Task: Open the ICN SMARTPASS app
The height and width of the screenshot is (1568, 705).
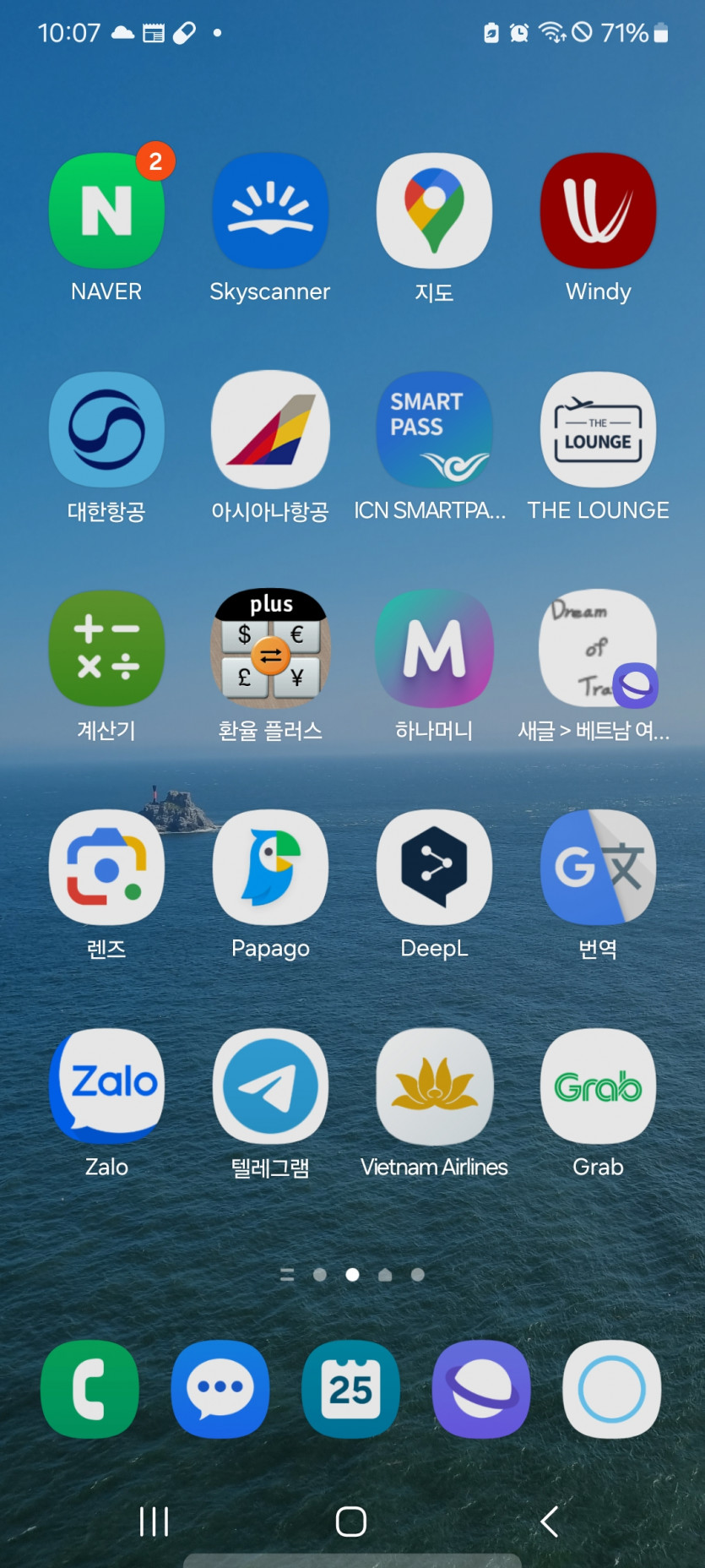Action: (x=433, y=429)
